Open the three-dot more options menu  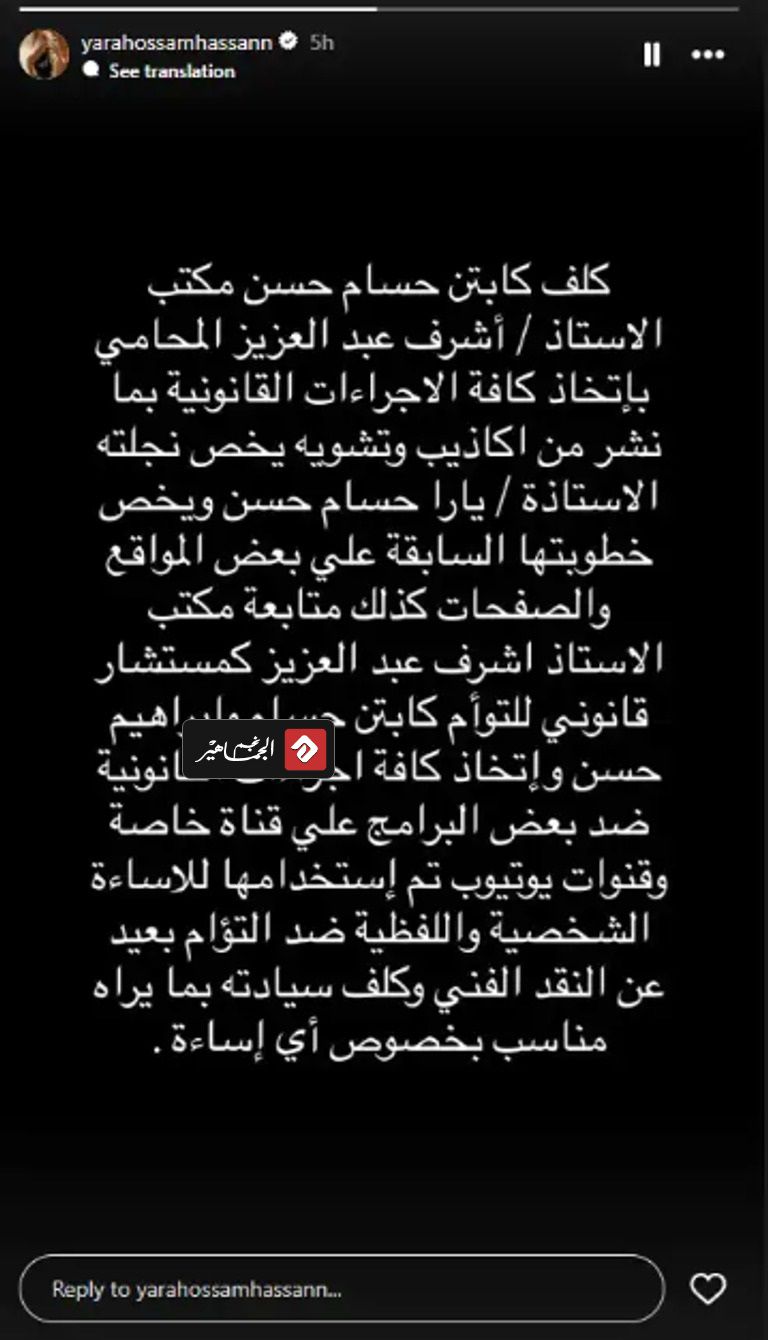(x=708, y=55)
